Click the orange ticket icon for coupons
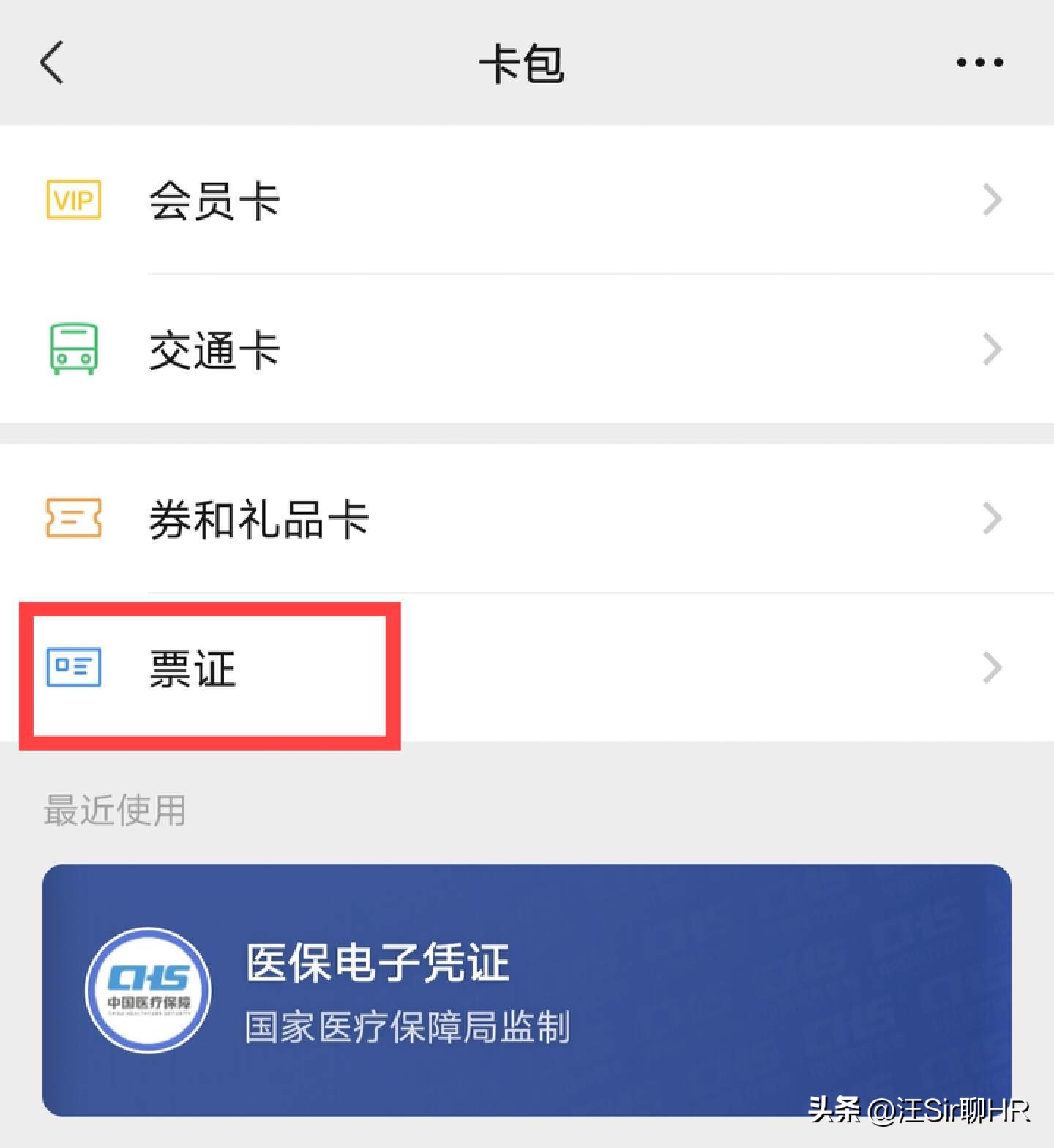The image size is (1054, 1148). coord(72,519)
